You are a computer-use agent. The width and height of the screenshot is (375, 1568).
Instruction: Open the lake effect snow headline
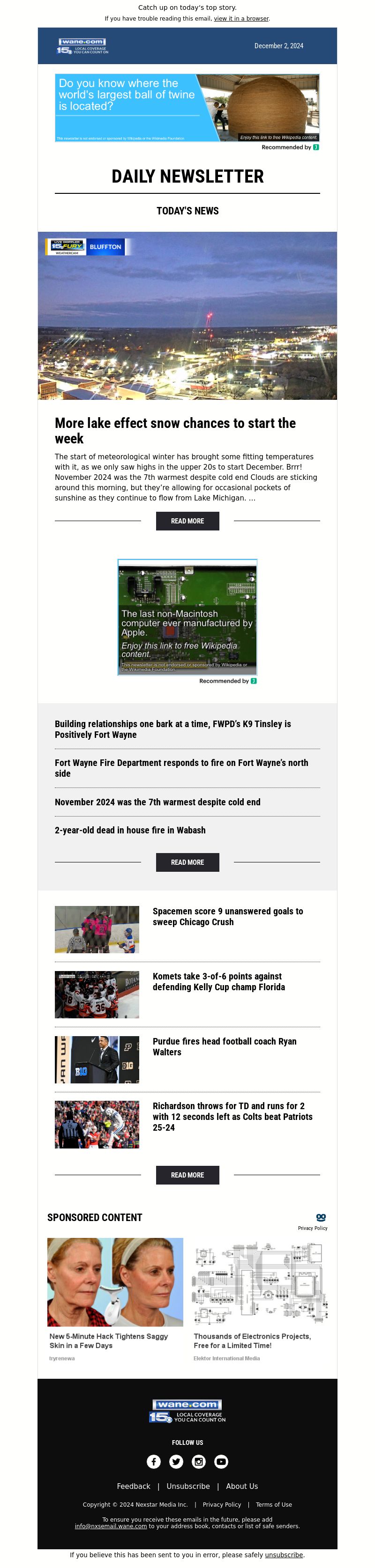point(175,430)
